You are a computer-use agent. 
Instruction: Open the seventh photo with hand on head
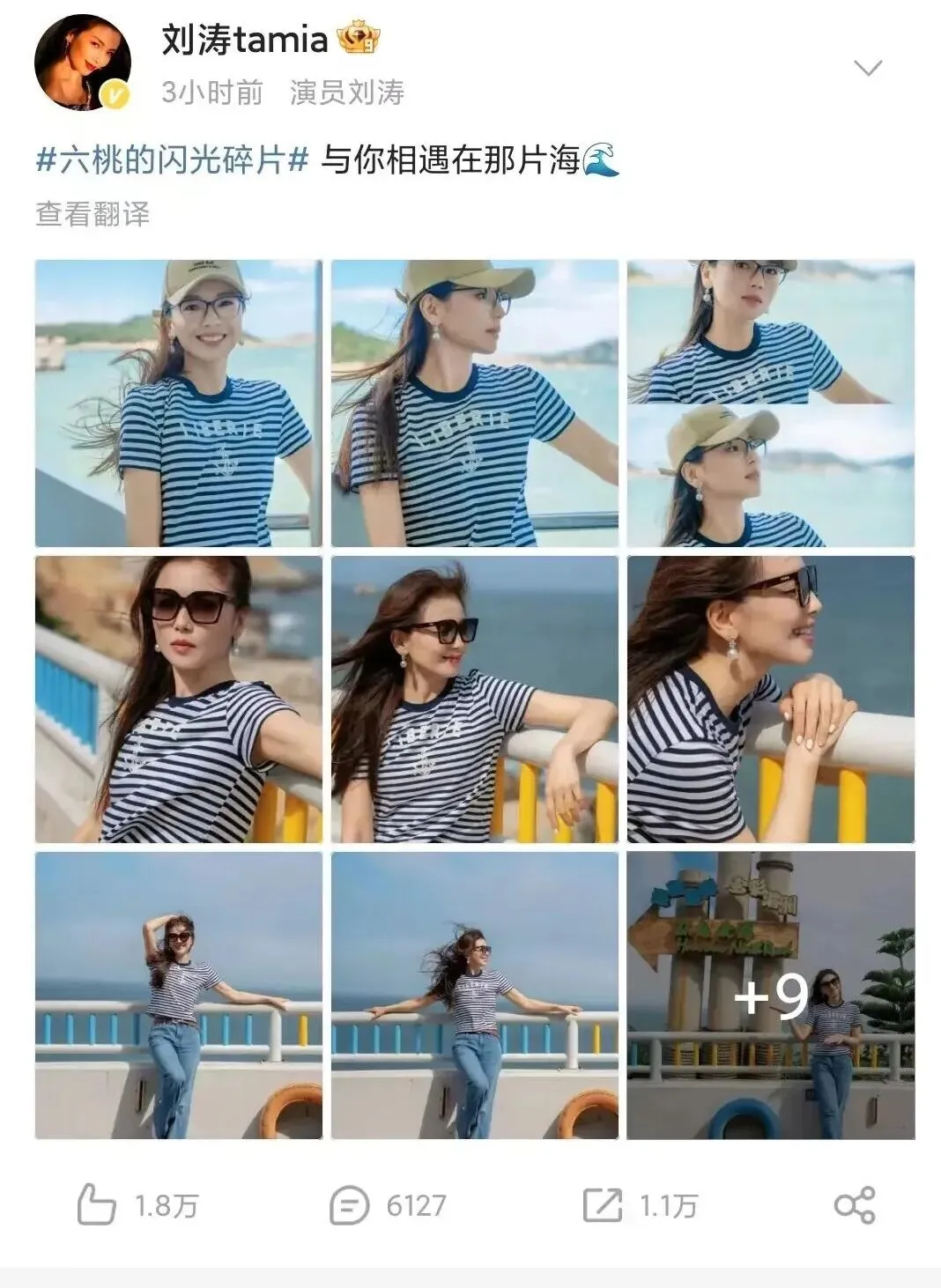[179, 996]
